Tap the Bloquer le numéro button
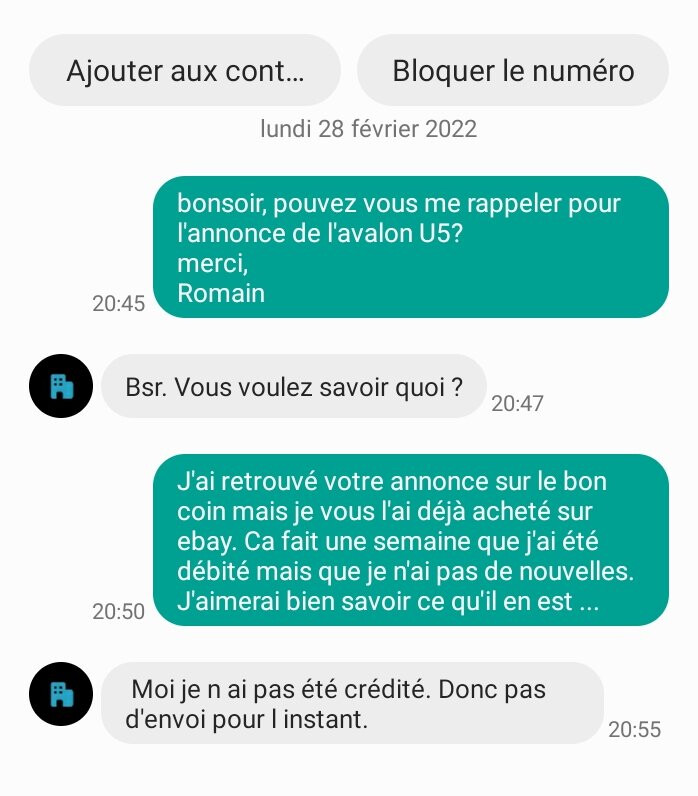 [513, 71]
